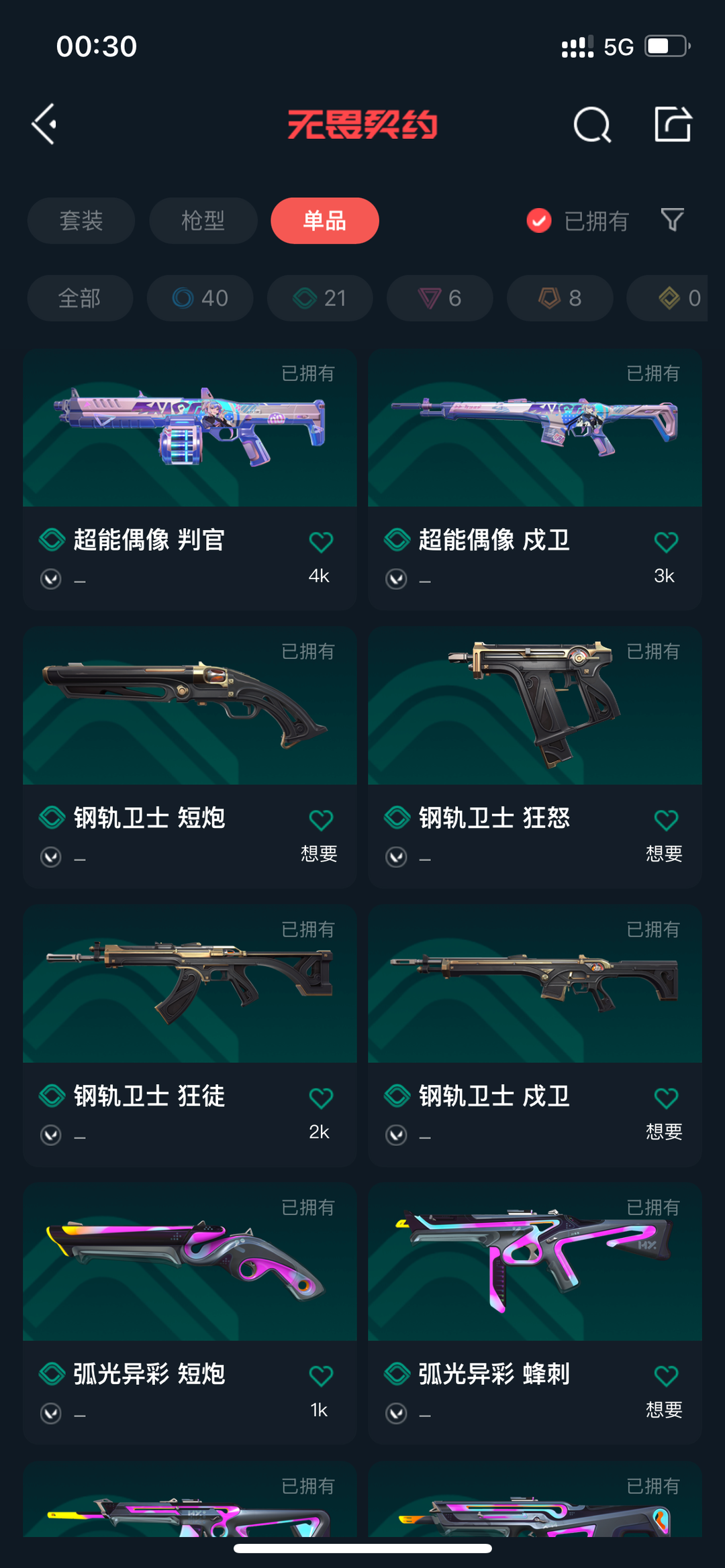Filter by the chip showing 6
Viewport: 725px width, 1568px height.
point(440,298)
